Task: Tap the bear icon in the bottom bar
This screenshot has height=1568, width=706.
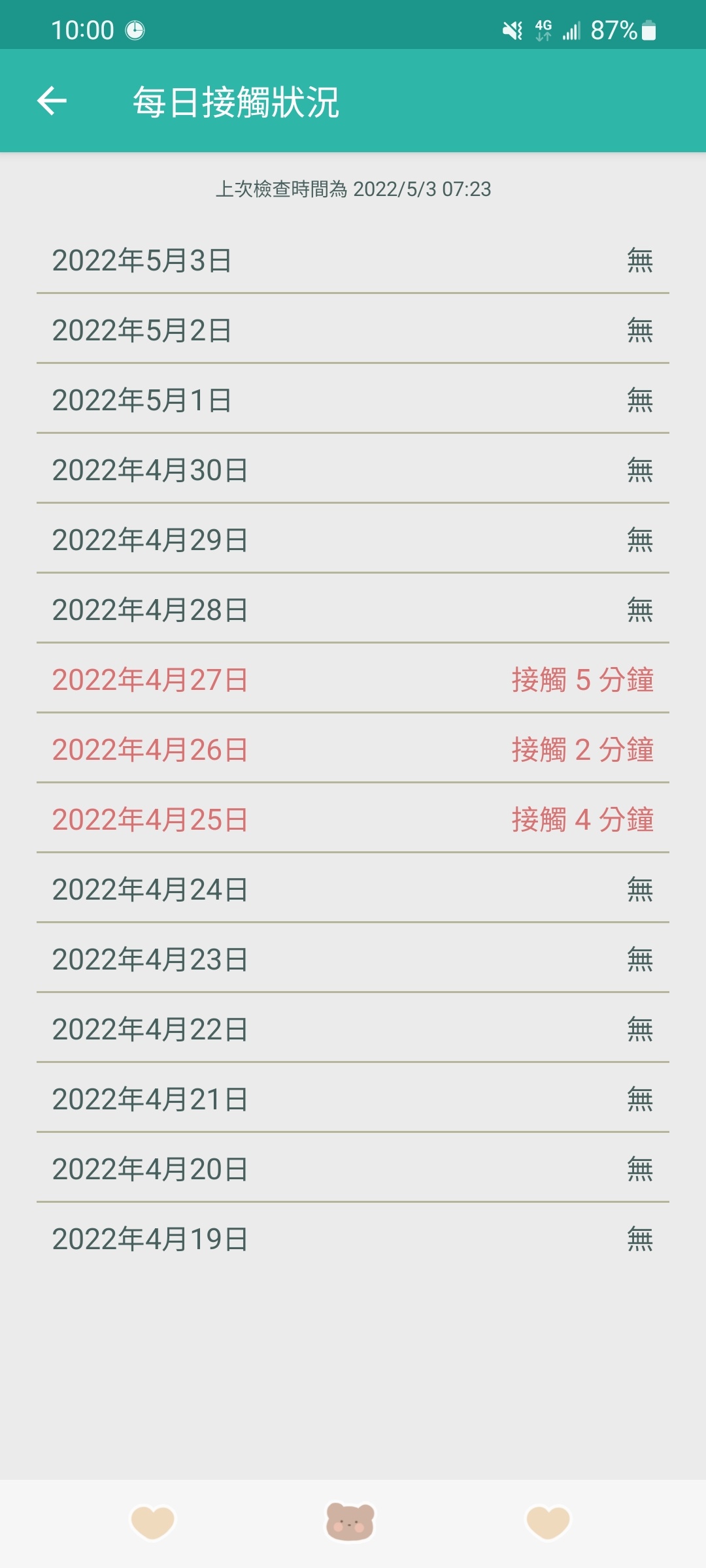Action: click(x=350, y=1522)
